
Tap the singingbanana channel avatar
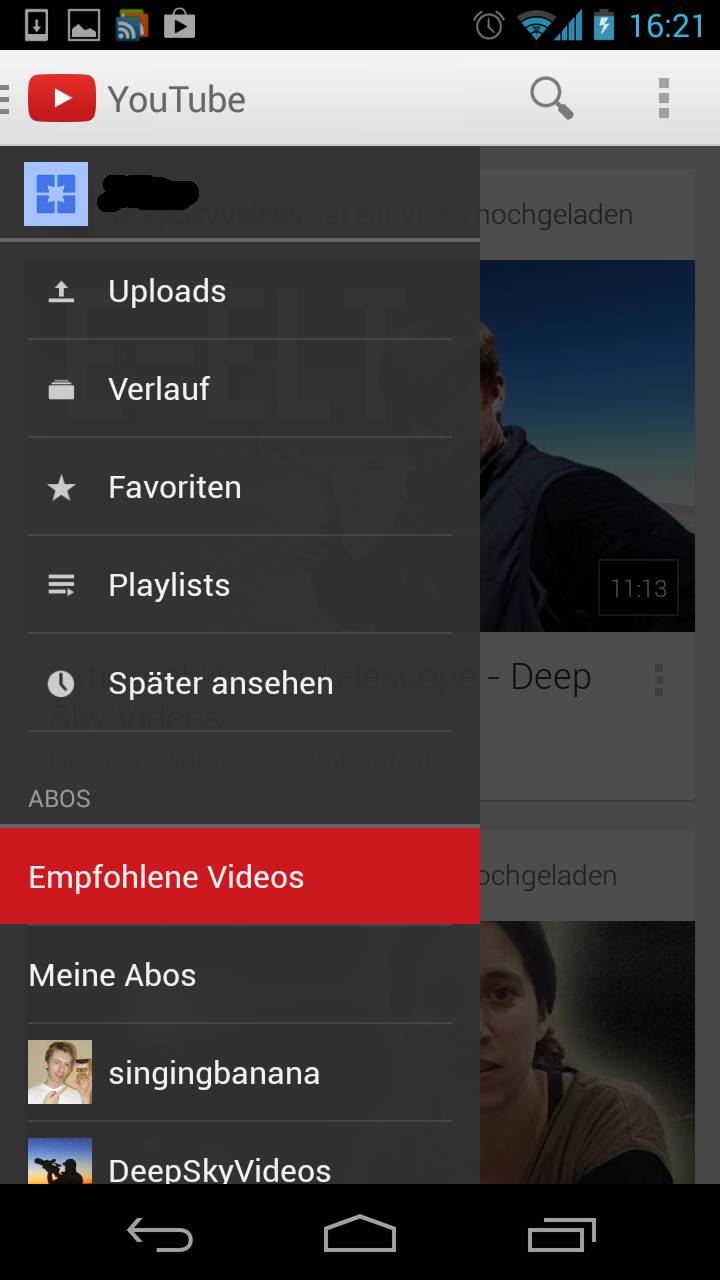click(59, 1071)
